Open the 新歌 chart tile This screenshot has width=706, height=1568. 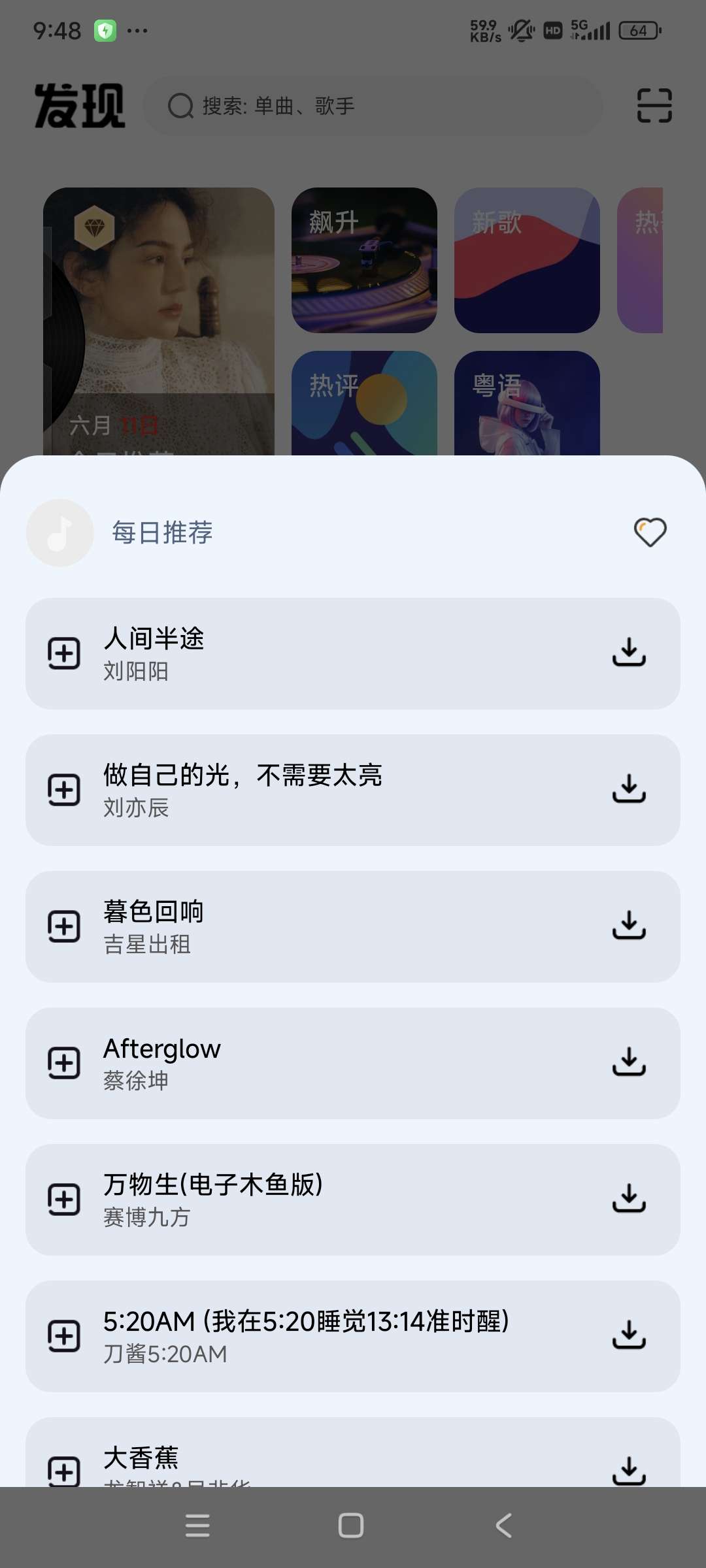point(527,260)
